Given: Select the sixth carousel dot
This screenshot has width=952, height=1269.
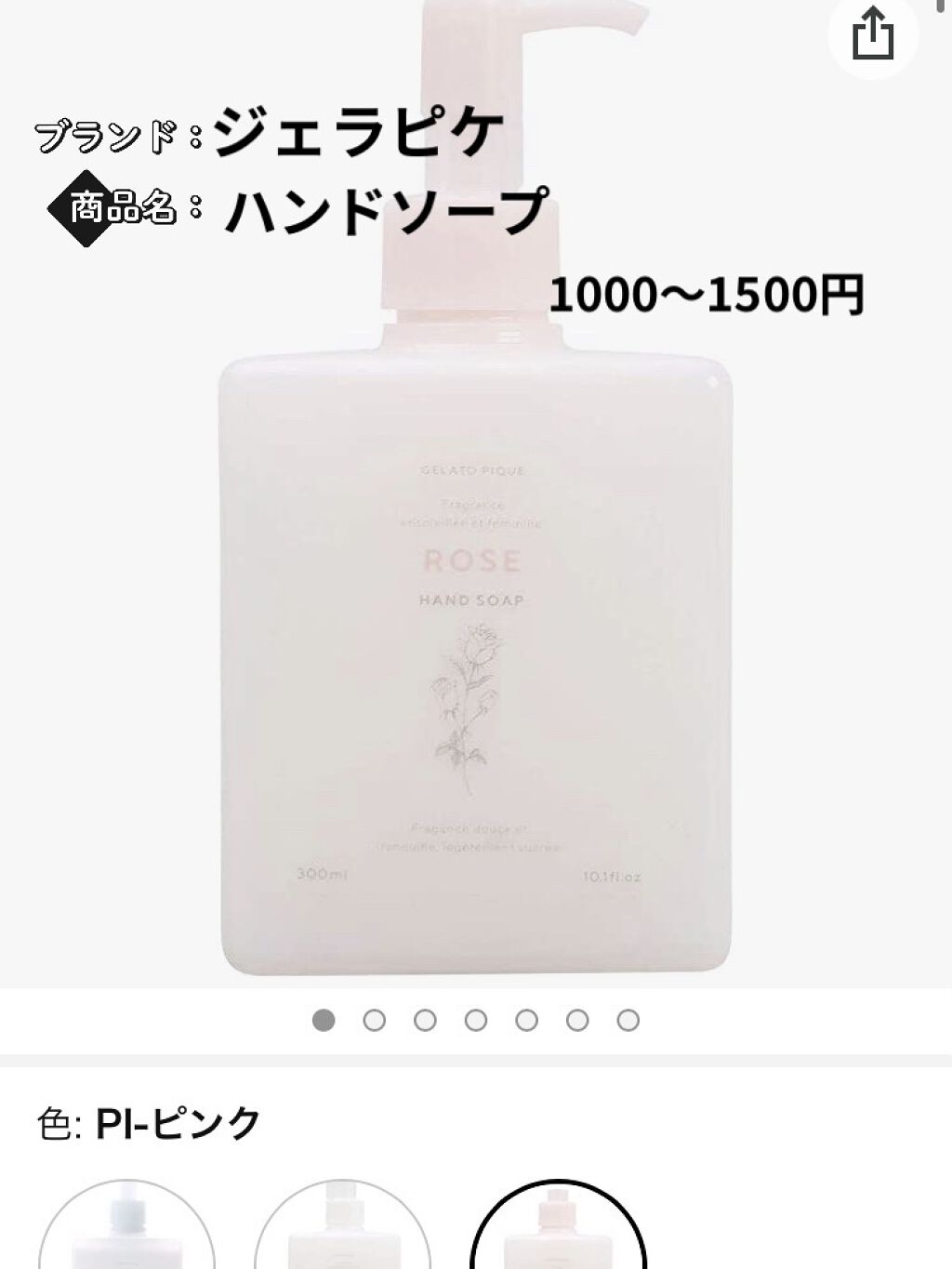Looking at the screenshot, I should click(x=575, y=1021).
